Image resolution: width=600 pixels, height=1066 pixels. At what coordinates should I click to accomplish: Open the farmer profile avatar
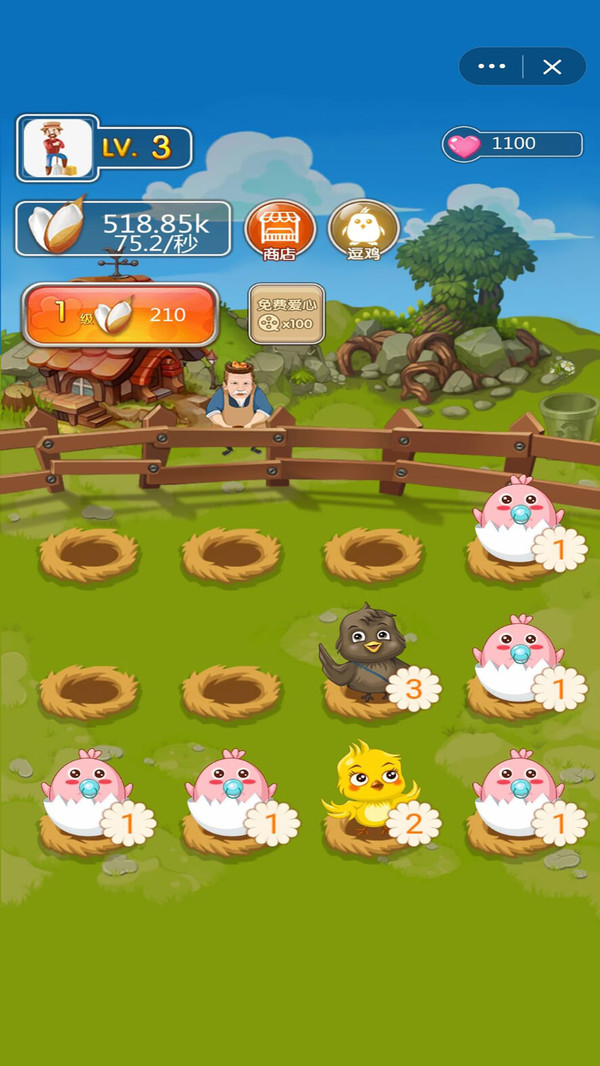tap(58, 148)
